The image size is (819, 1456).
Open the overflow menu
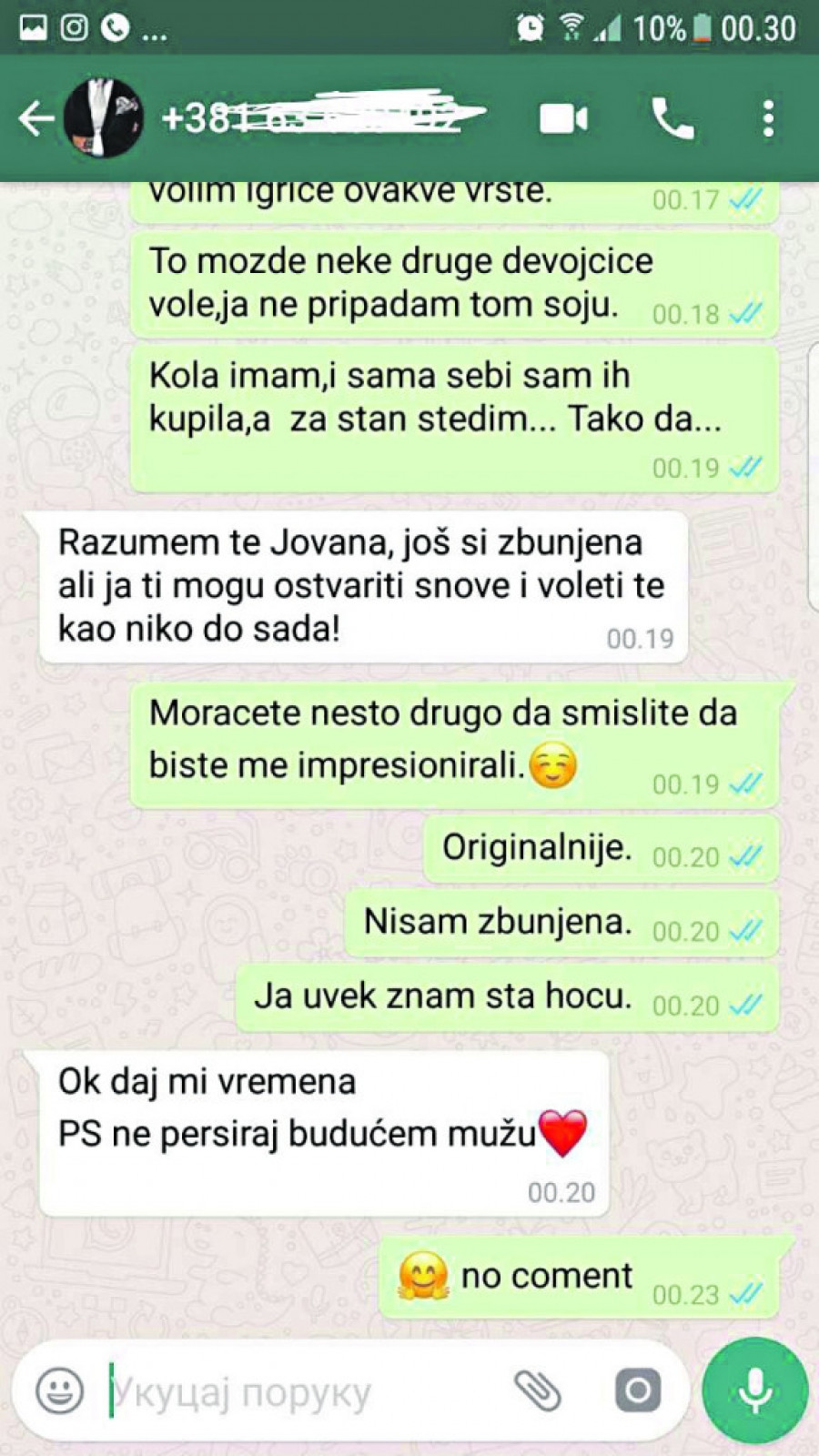click(x=769, y=119)
